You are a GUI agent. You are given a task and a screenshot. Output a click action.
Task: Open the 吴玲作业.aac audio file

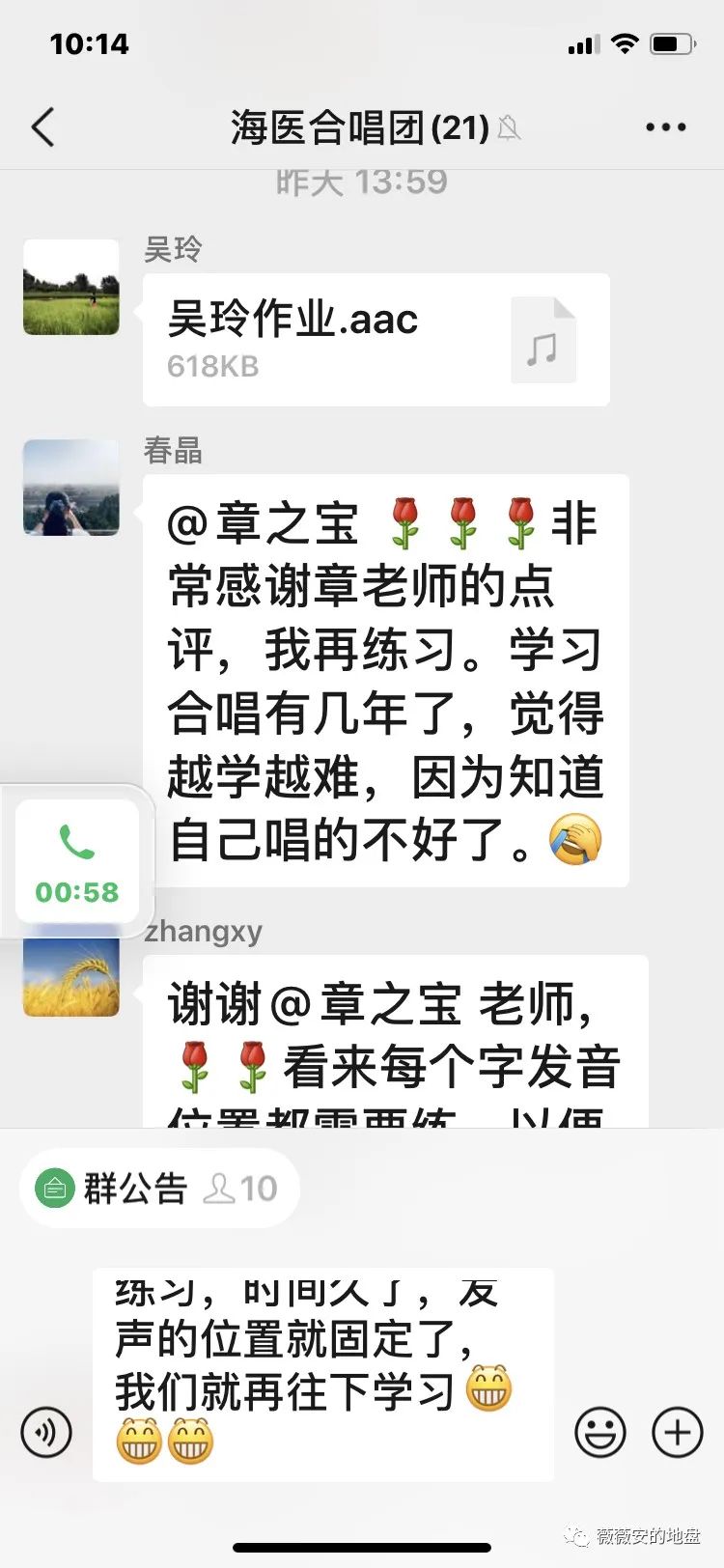376,340
